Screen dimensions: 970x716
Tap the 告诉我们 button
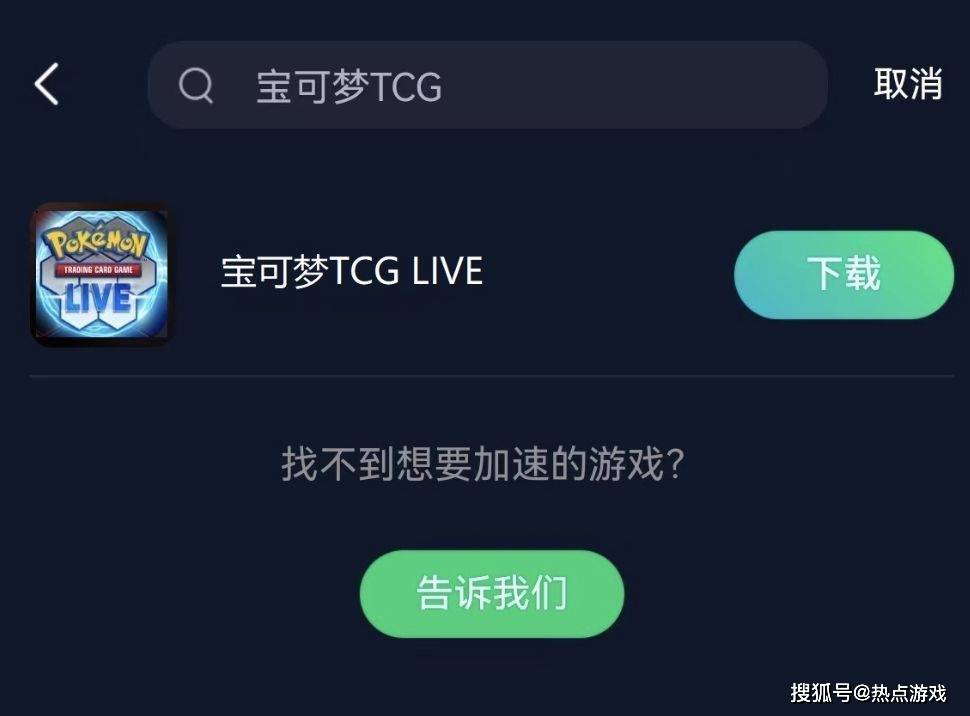pos(491,593)
